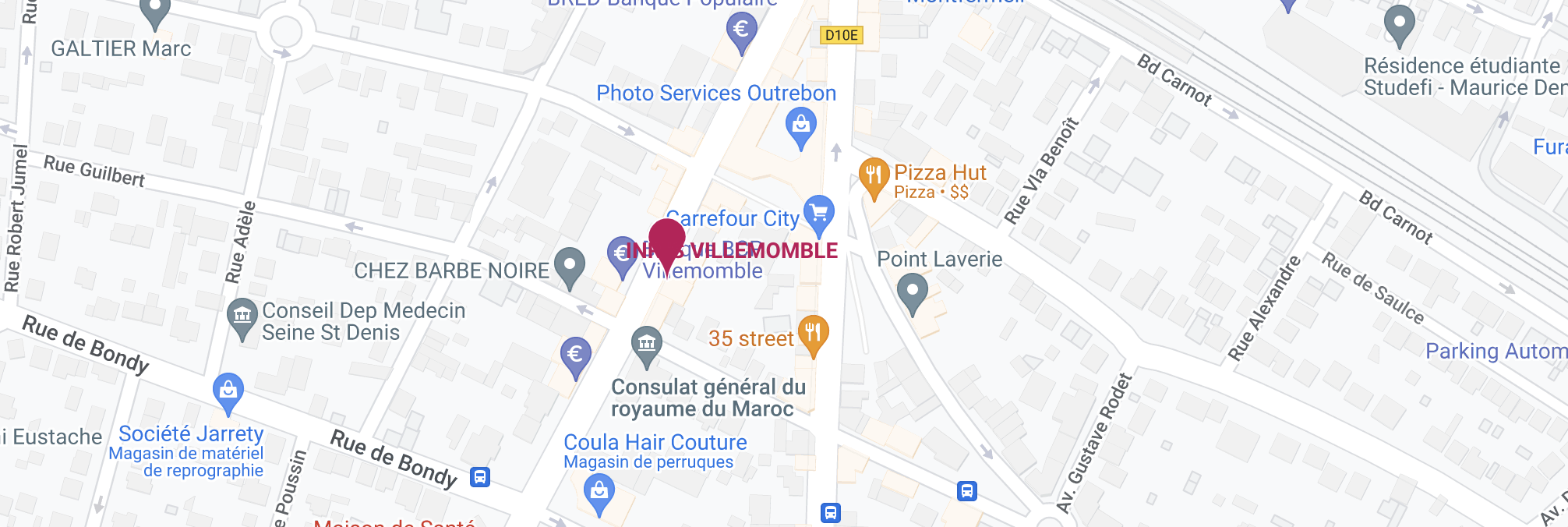The image size is (1568, 527).
Task: Open the BRED Banque Populaire euro marker
Action: click(x=741, y=32)
